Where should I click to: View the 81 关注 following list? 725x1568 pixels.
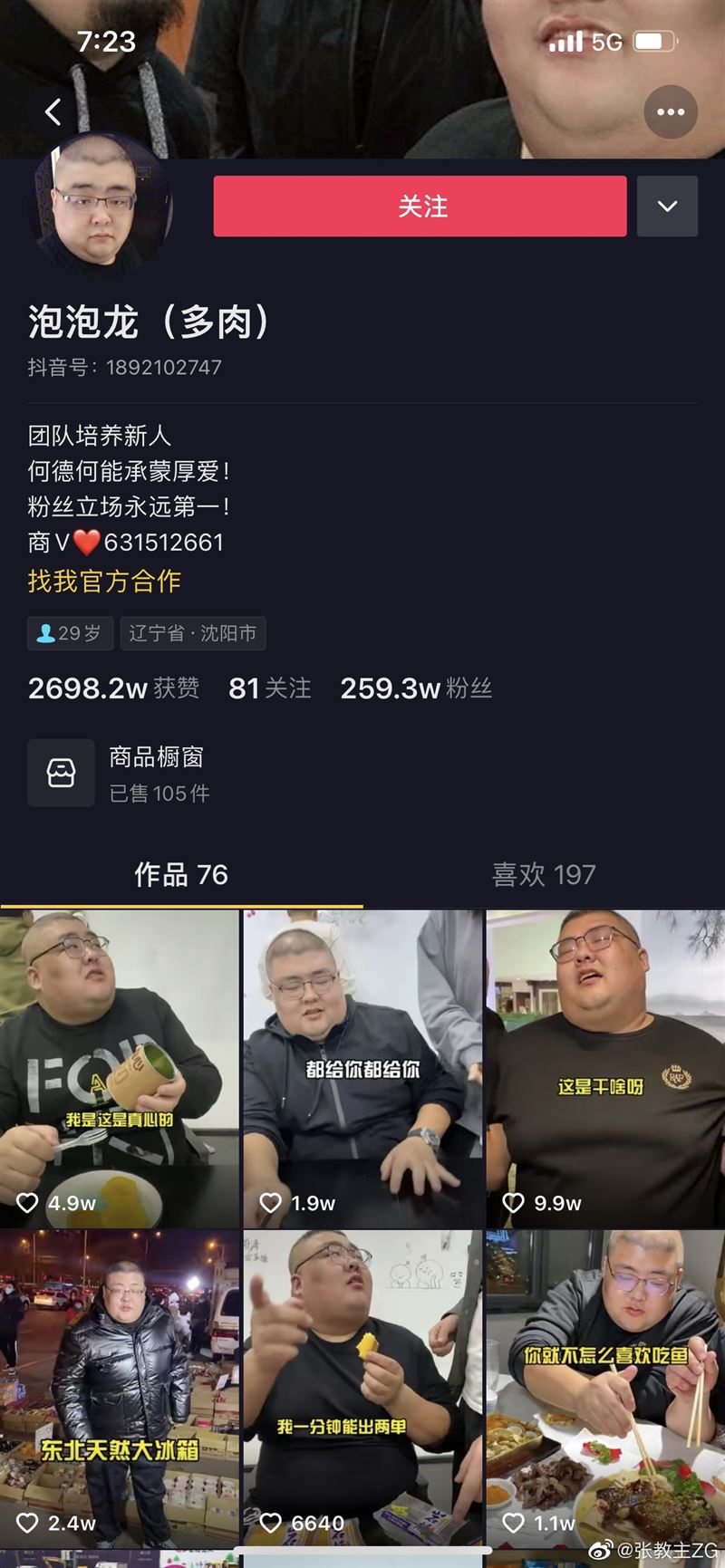point(269,688)
